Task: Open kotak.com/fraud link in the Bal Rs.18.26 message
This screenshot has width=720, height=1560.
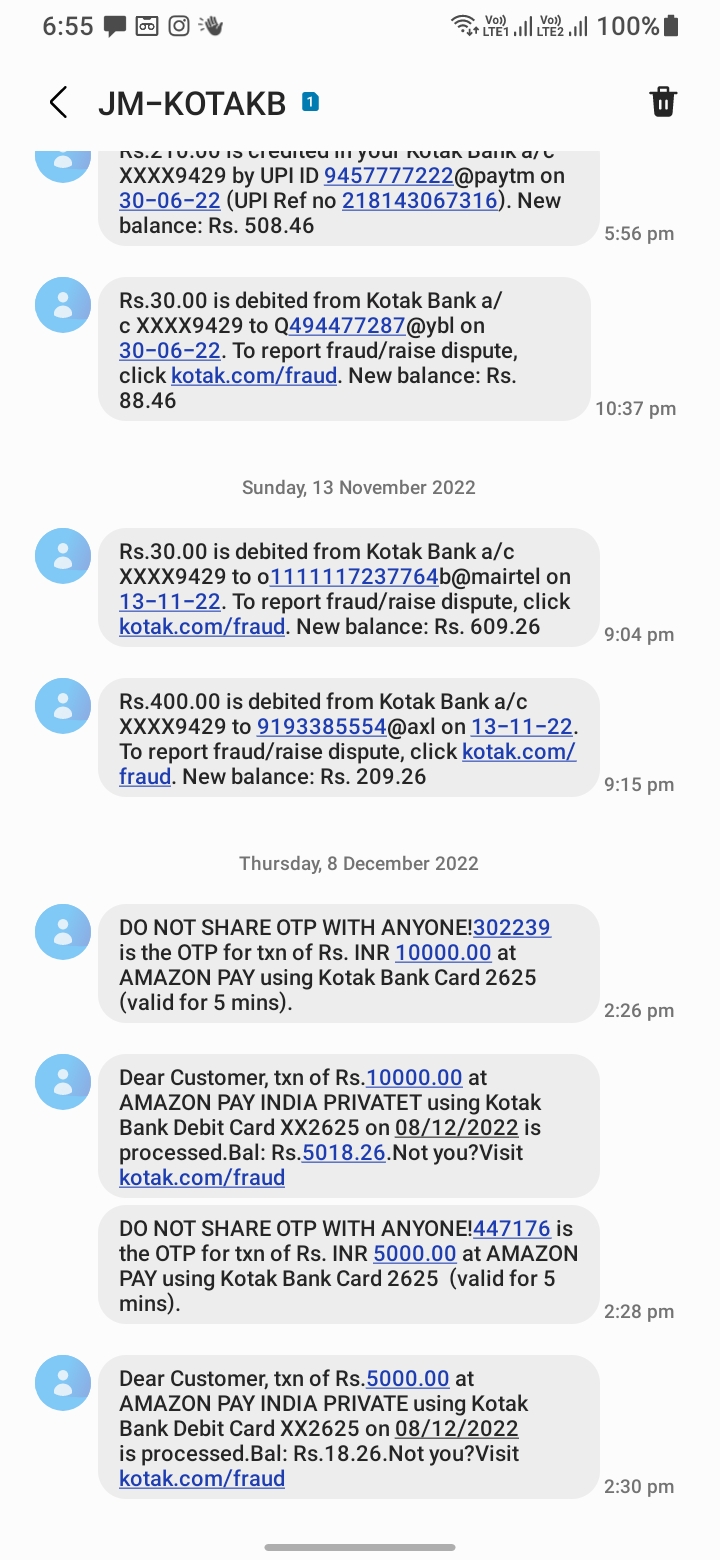Action: point(202,1479)
